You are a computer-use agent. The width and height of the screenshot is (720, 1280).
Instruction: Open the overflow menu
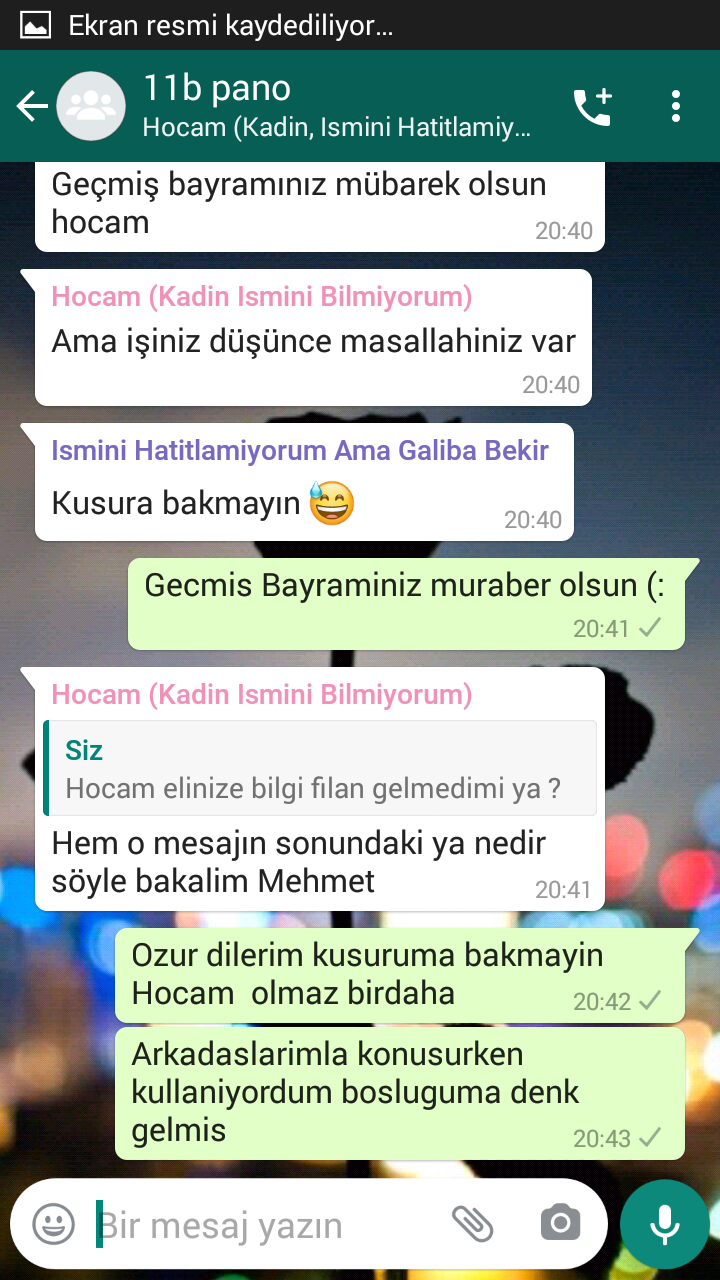[676, 107]
